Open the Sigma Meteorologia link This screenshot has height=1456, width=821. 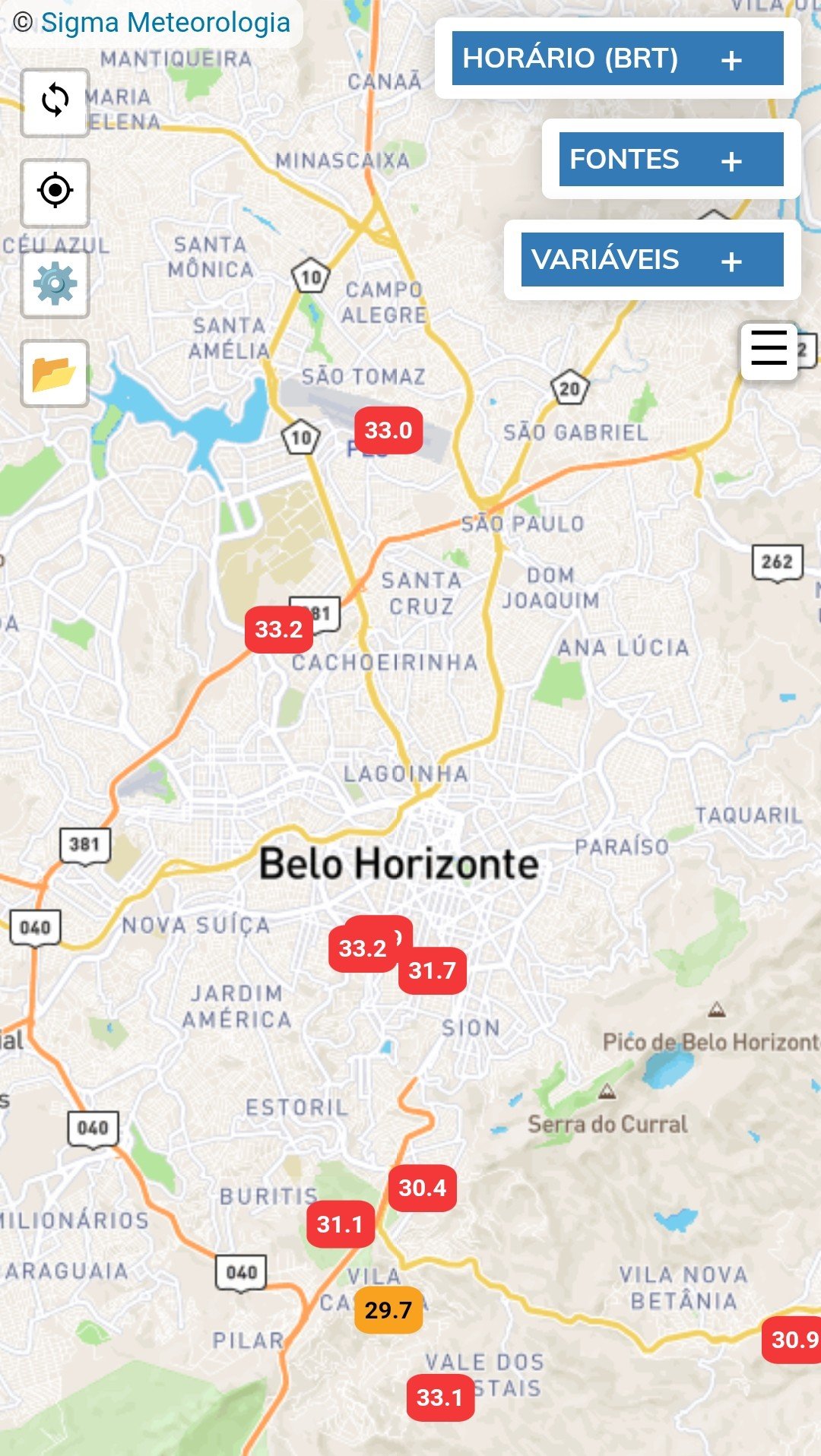[x=165, y=22]
